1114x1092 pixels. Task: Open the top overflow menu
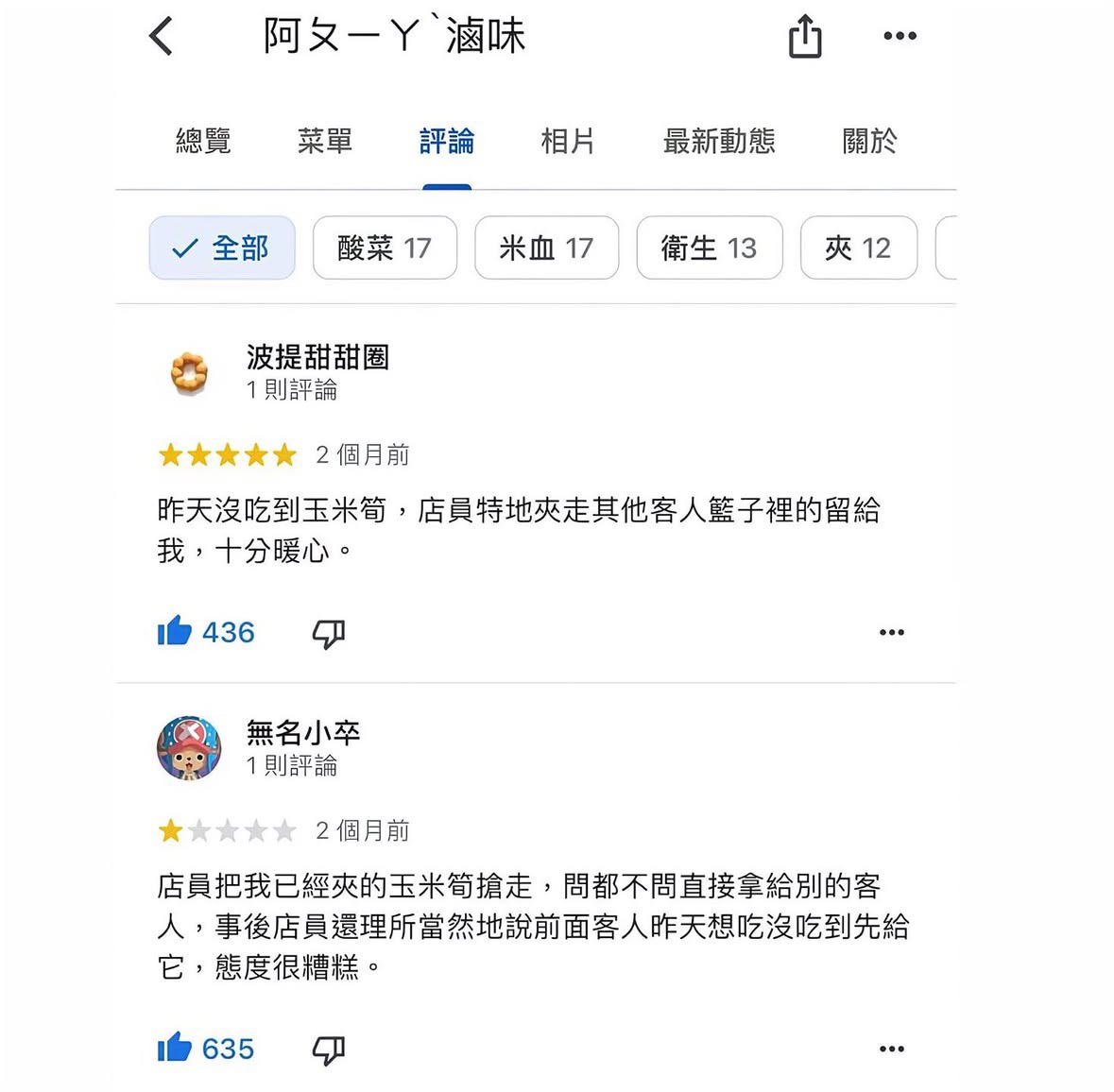pyautogui.click(x=899, y=37)
